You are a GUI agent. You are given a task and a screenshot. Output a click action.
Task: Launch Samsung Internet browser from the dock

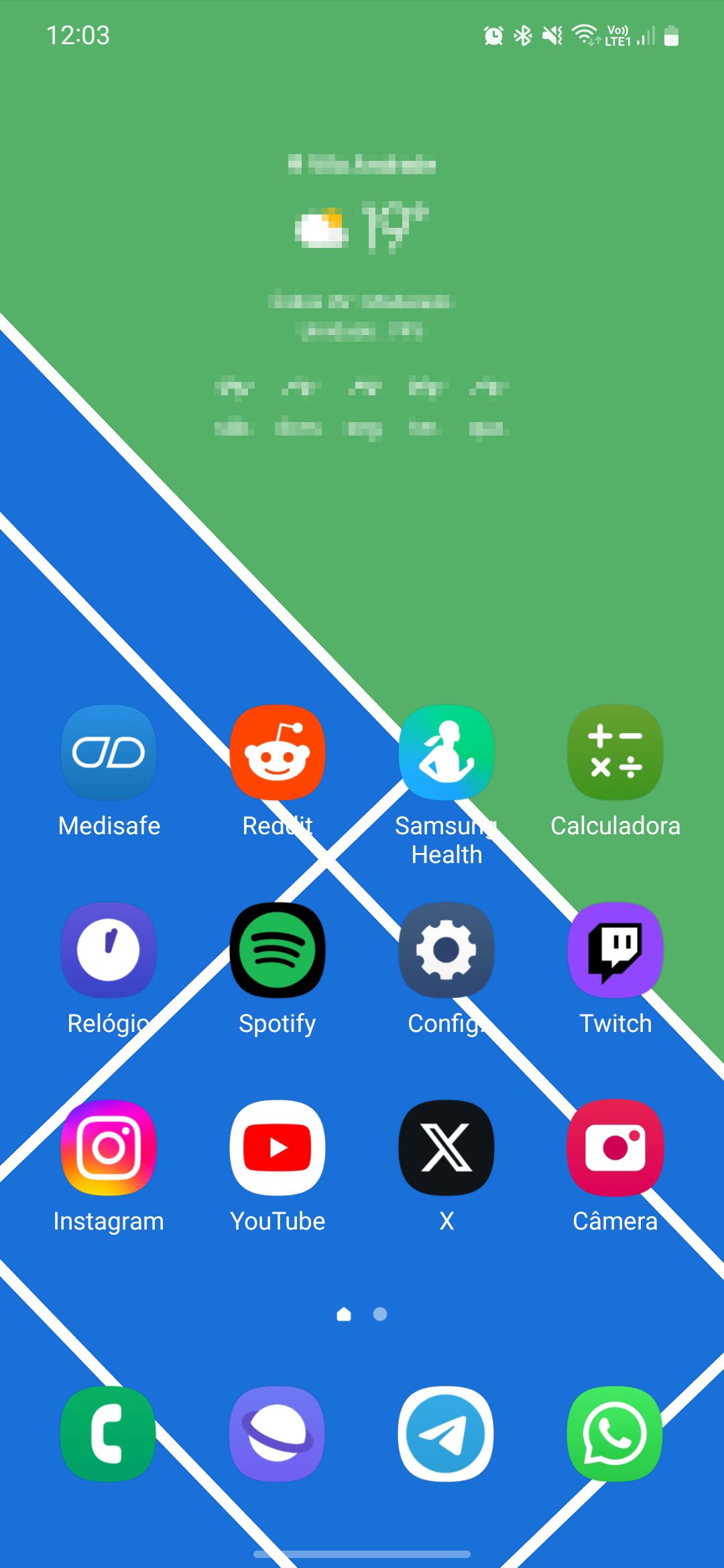[278, 1434]
